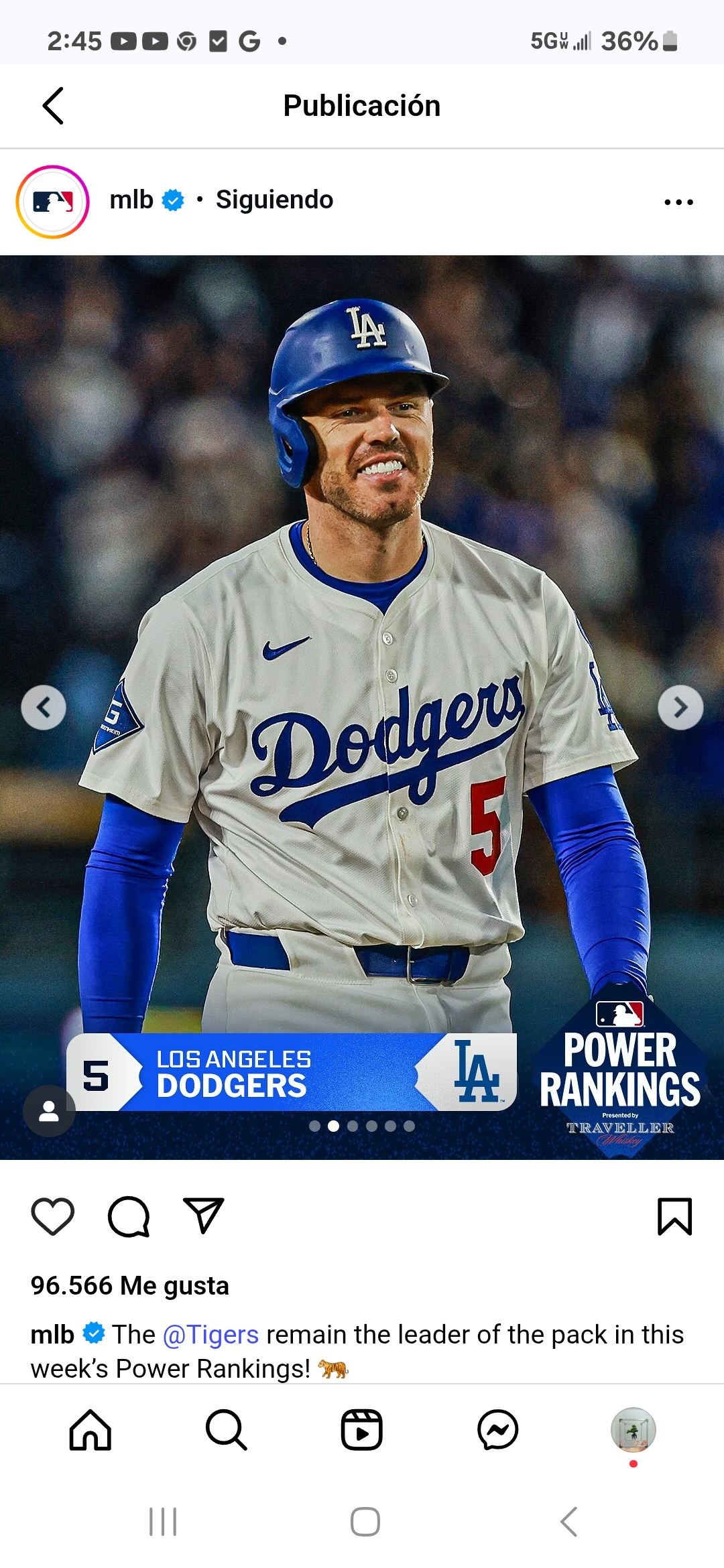Open the Messenger direct messages tab

(x=497, y=1430)
